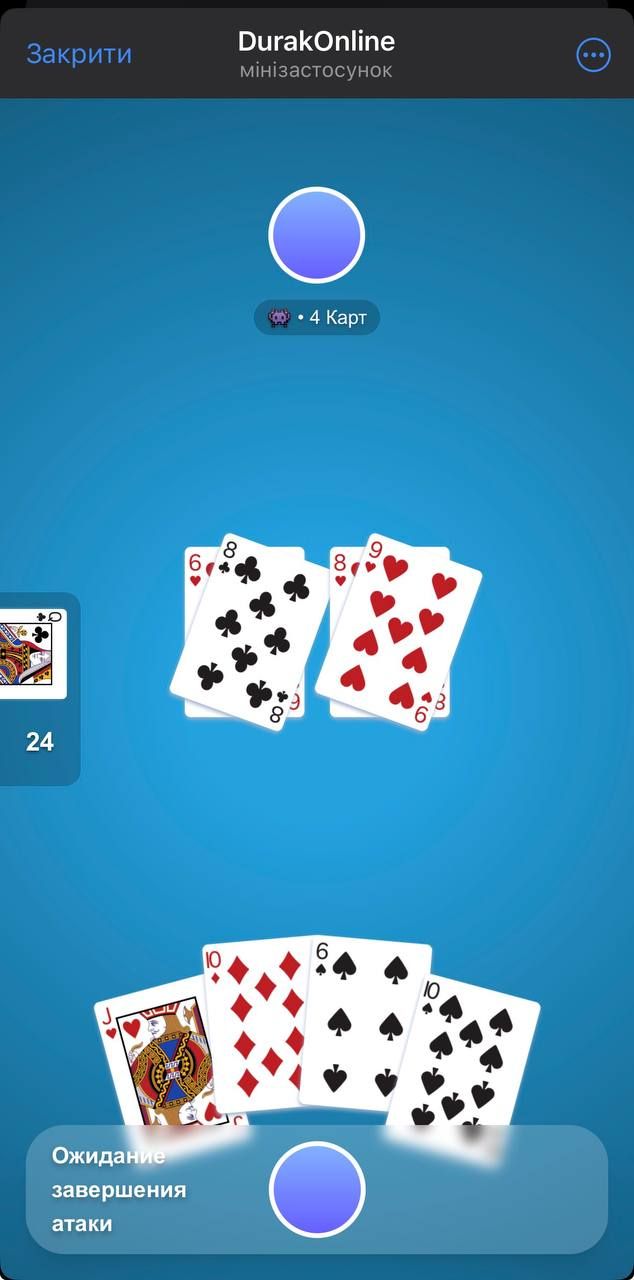Tap your own avatar in the bottom panel

point(316,1189)
